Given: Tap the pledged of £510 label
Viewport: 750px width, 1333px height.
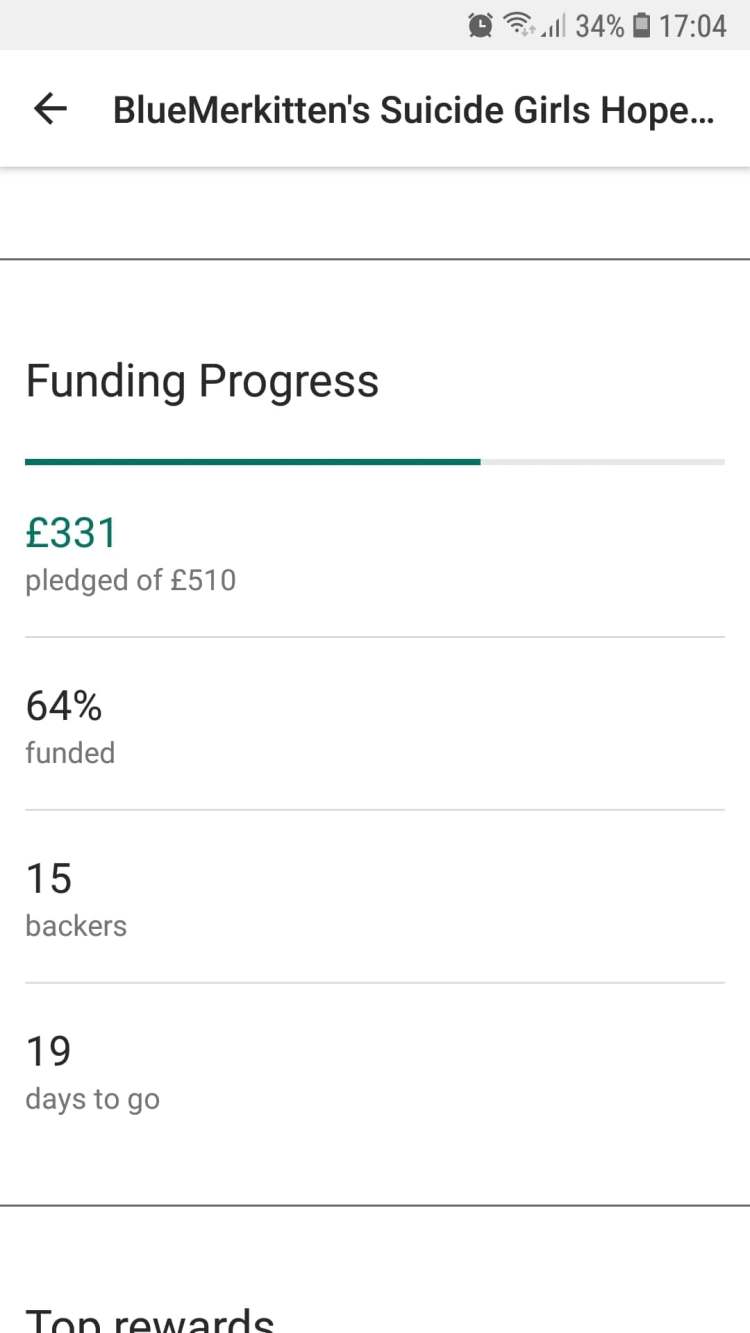Looking at the screenshot, I should pyautogui.click(x=130, y=580).
